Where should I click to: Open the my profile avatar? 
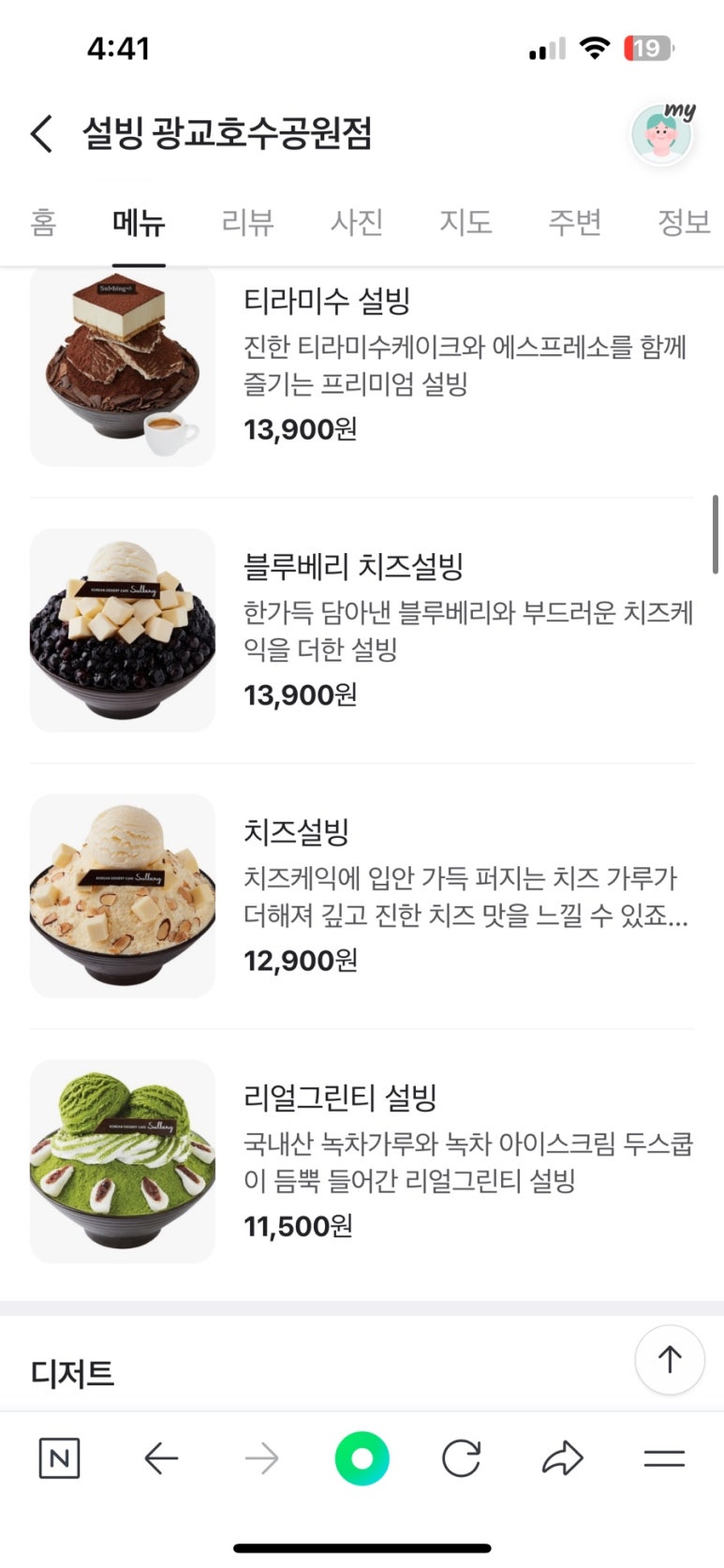662,134
